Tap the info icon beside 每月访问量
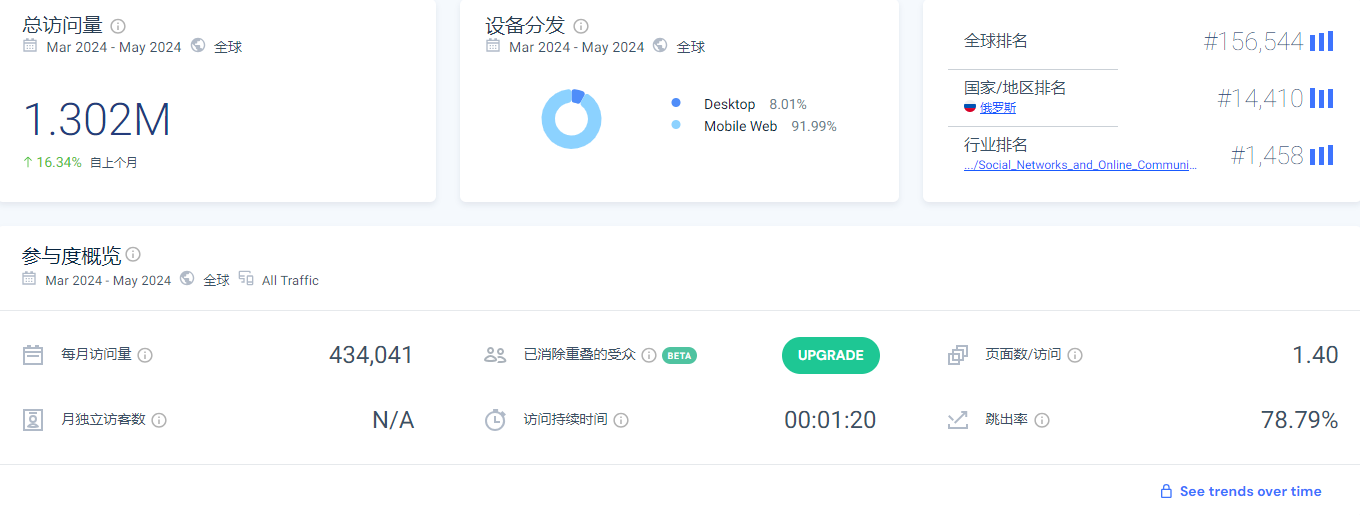The height and width of the screenshot is (515, 1360). 145,355
